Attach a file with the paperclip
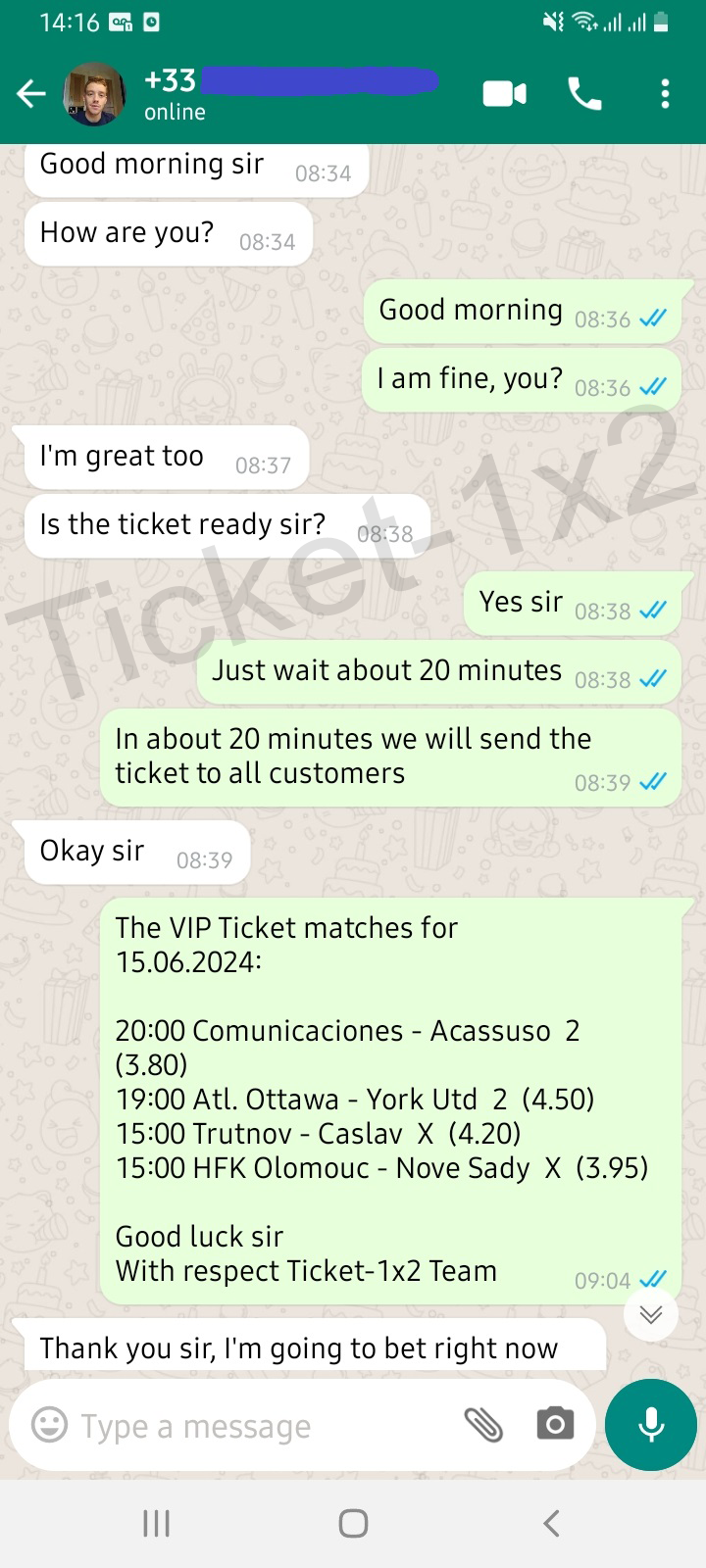 pyautogui.click(x=483, y=1425)
